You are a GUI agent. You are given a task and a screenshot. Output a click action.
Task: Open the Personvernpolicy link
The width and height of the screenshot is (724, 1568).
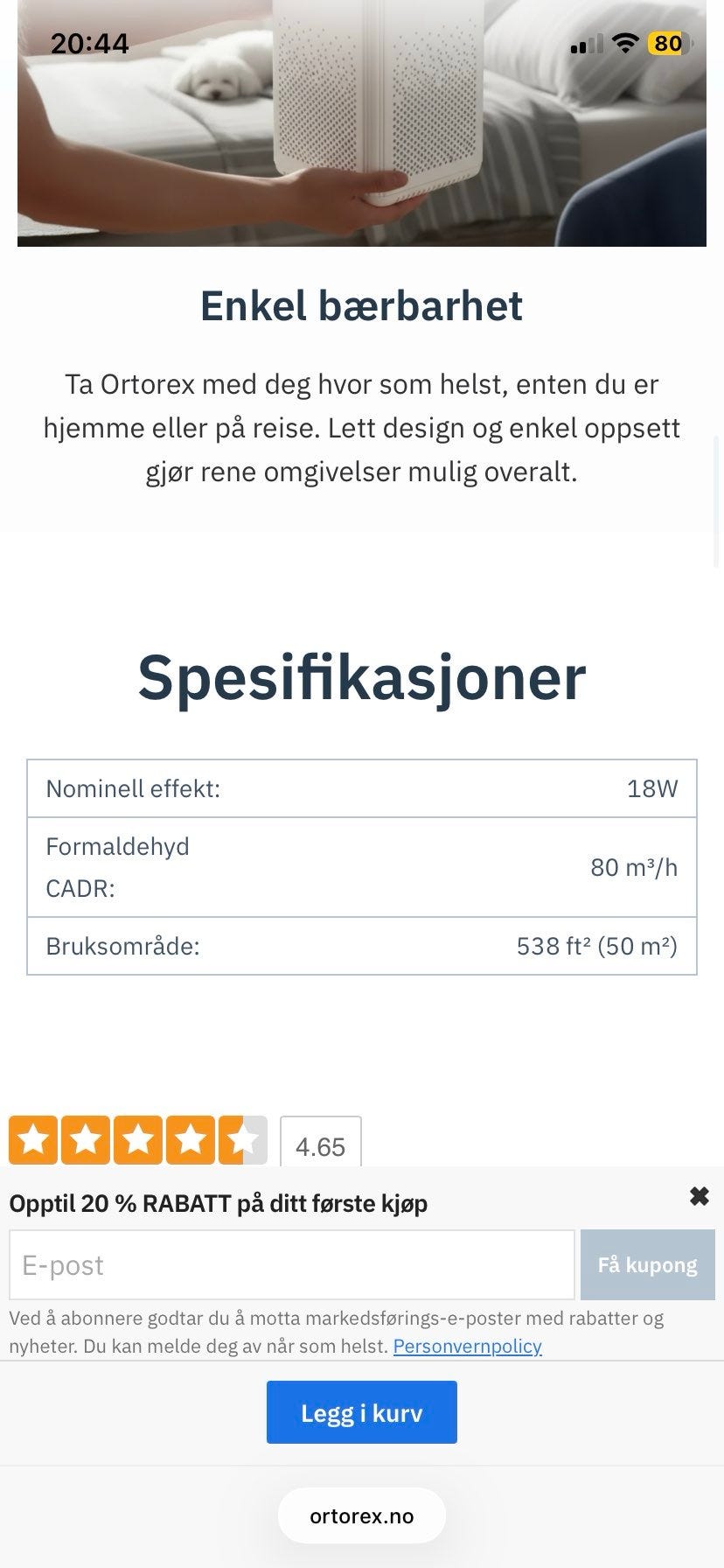(x=468, y=1346)
